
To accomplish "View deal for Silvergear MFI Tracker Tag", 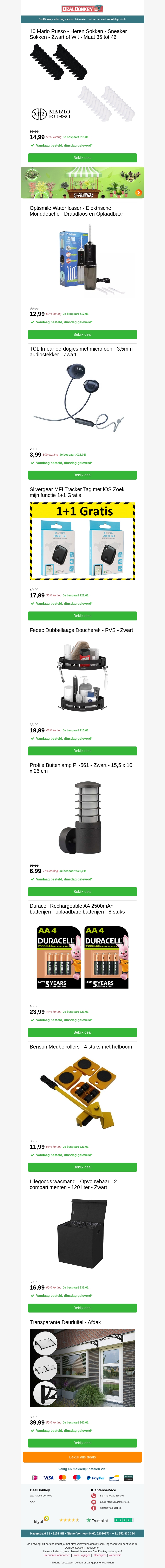I will [x=82, y=615].
